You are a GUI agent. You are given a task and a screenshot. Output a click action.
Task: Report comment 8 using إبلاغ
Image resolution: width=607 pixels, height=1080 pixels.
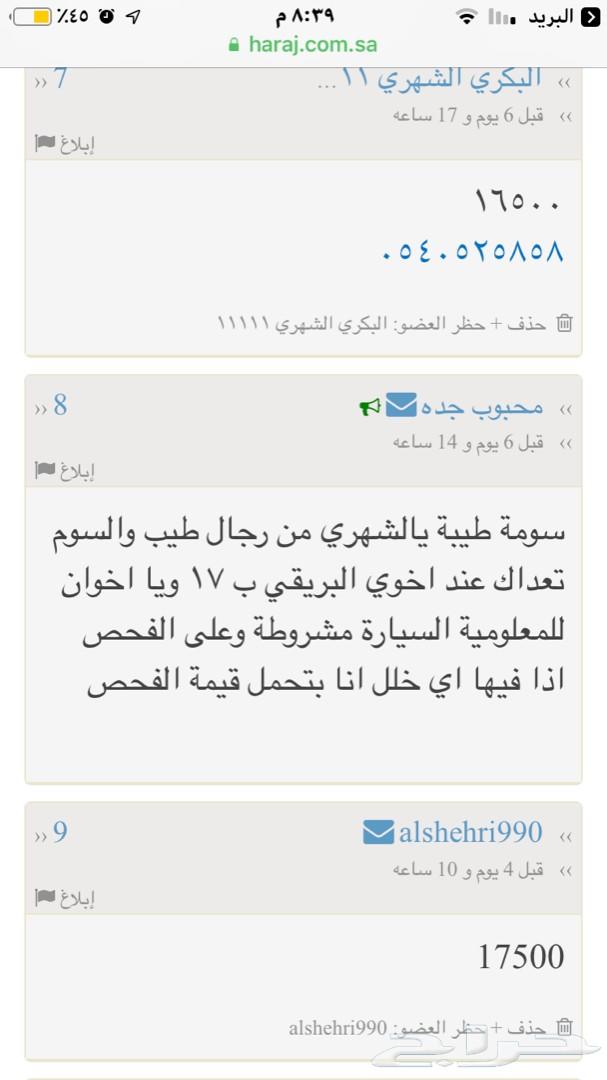(65, 471)
